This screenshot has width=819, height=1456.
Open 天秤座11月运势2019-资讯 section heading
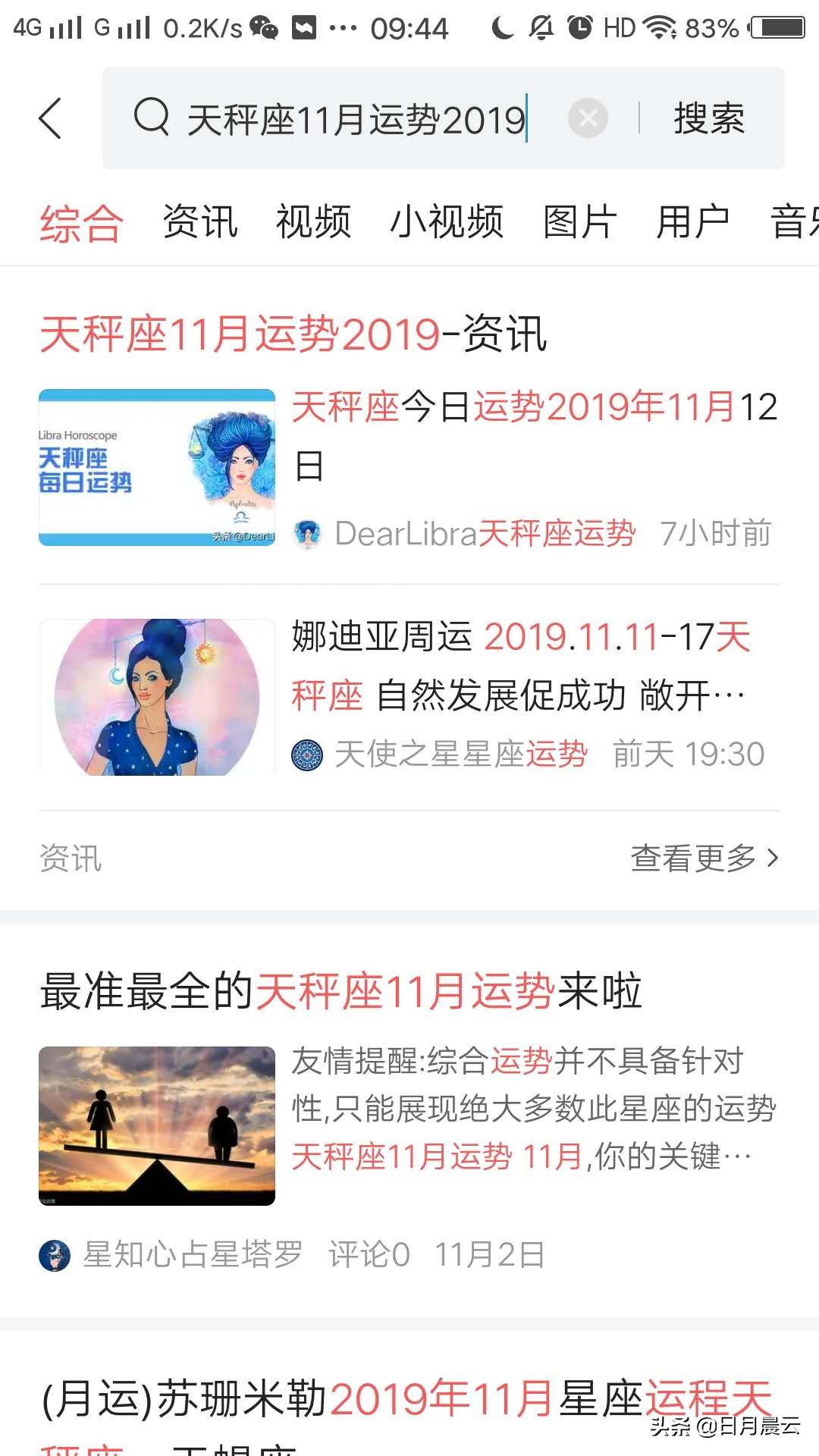click(294, 334)
